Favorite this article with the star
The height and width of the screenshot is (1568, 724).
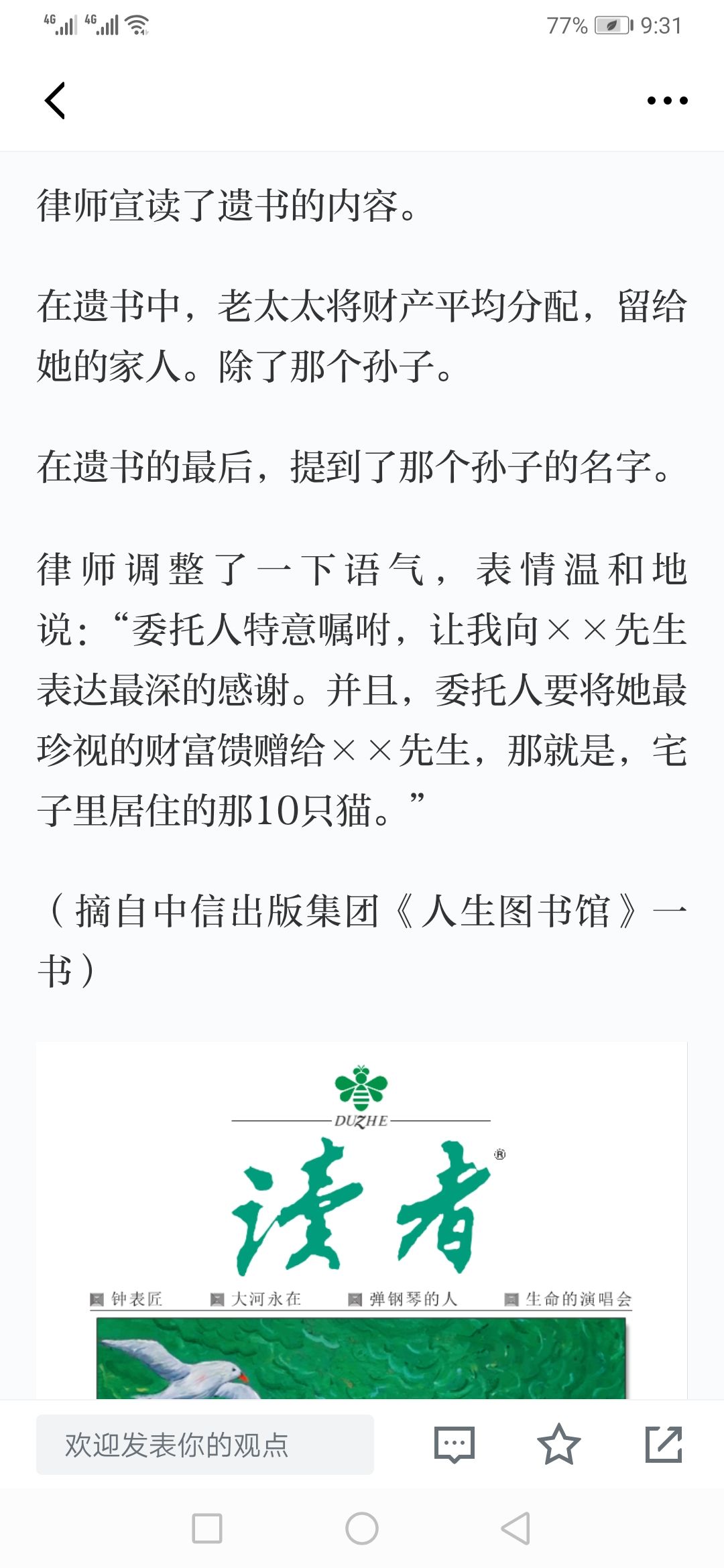click(558, 1445)
